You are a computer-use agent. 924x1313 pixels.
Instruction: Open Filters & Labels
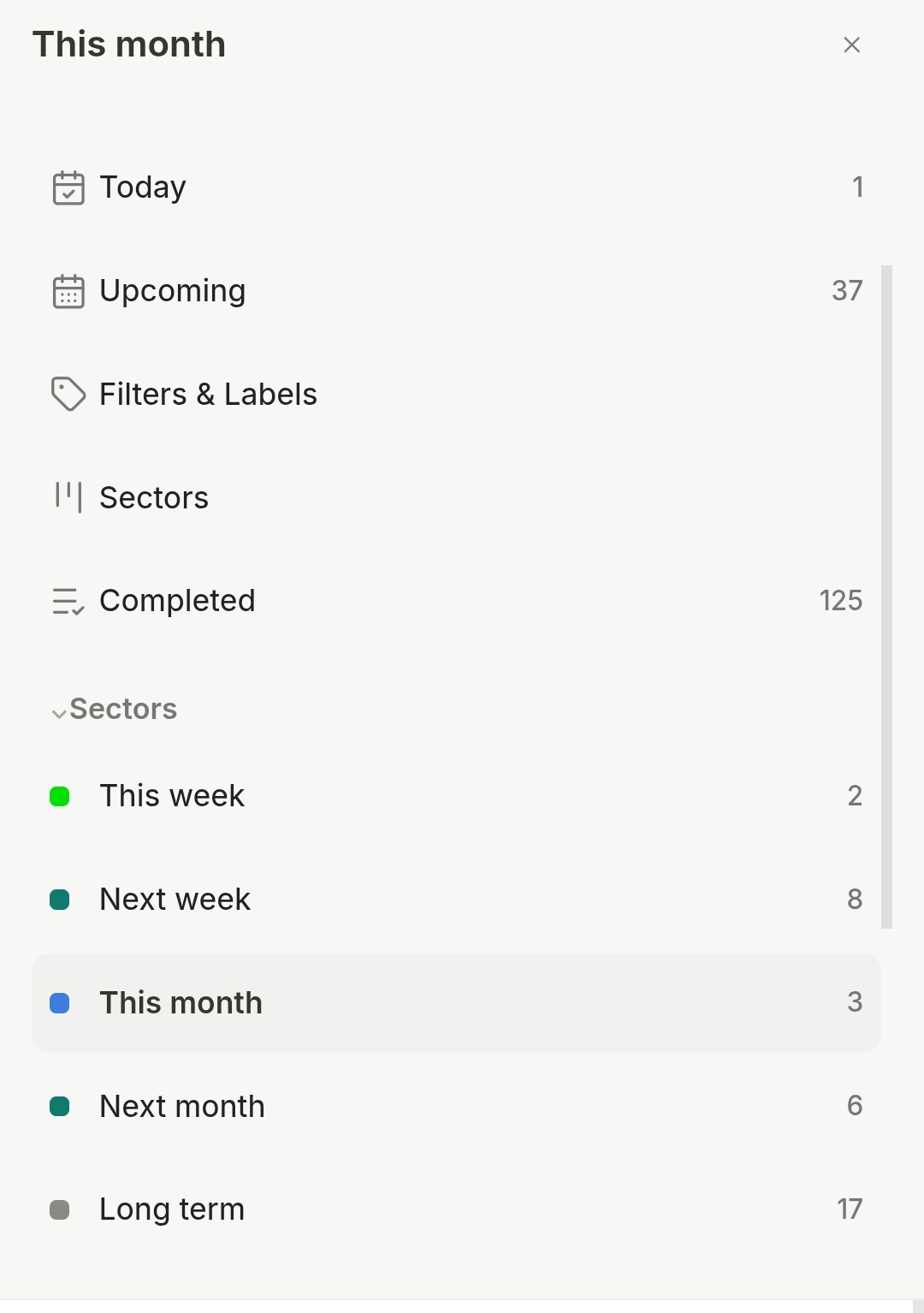[x=456, y=395]
